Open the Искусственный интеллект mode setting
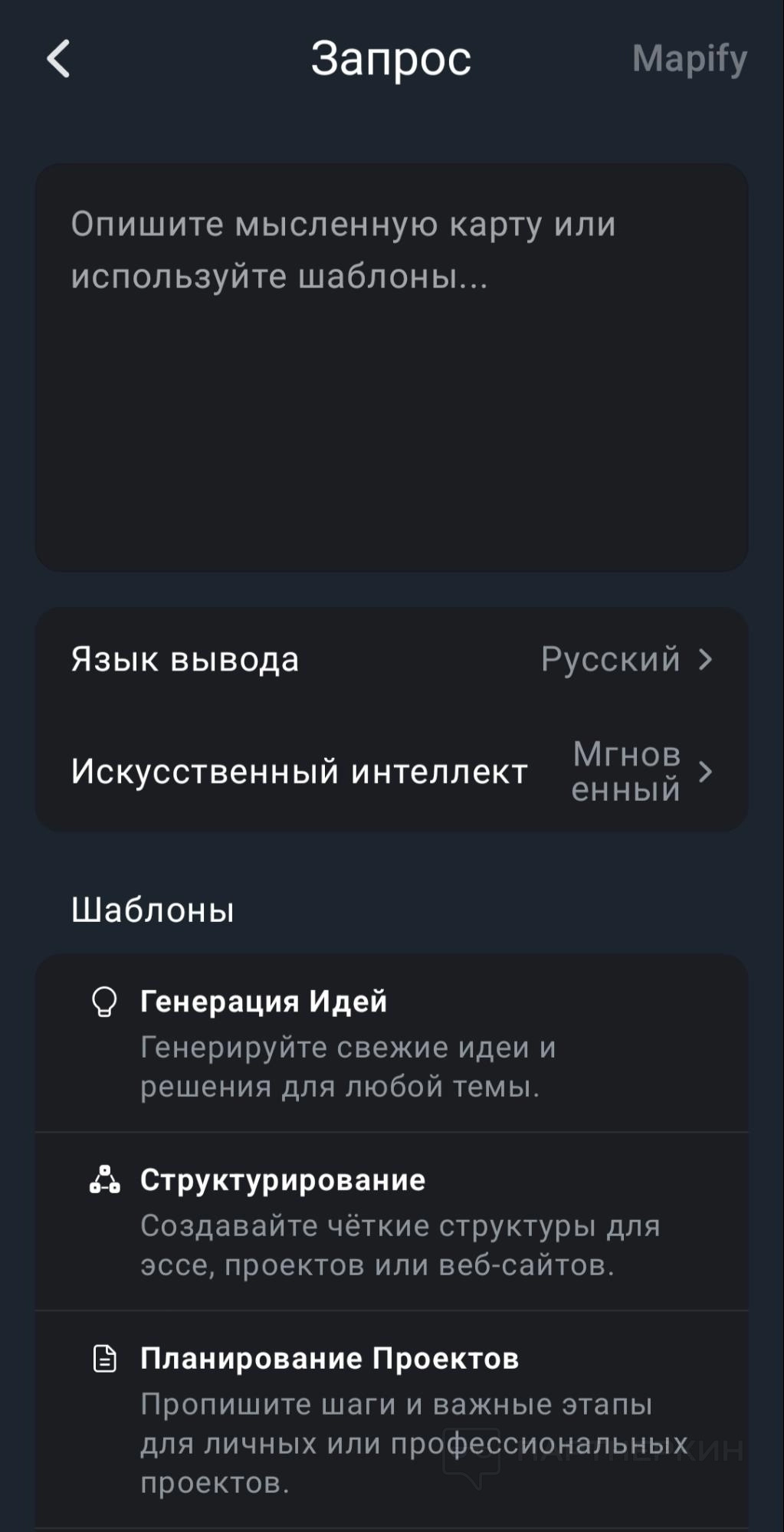Viewport: 784px width, 1532px height. [x=391, y=772]
